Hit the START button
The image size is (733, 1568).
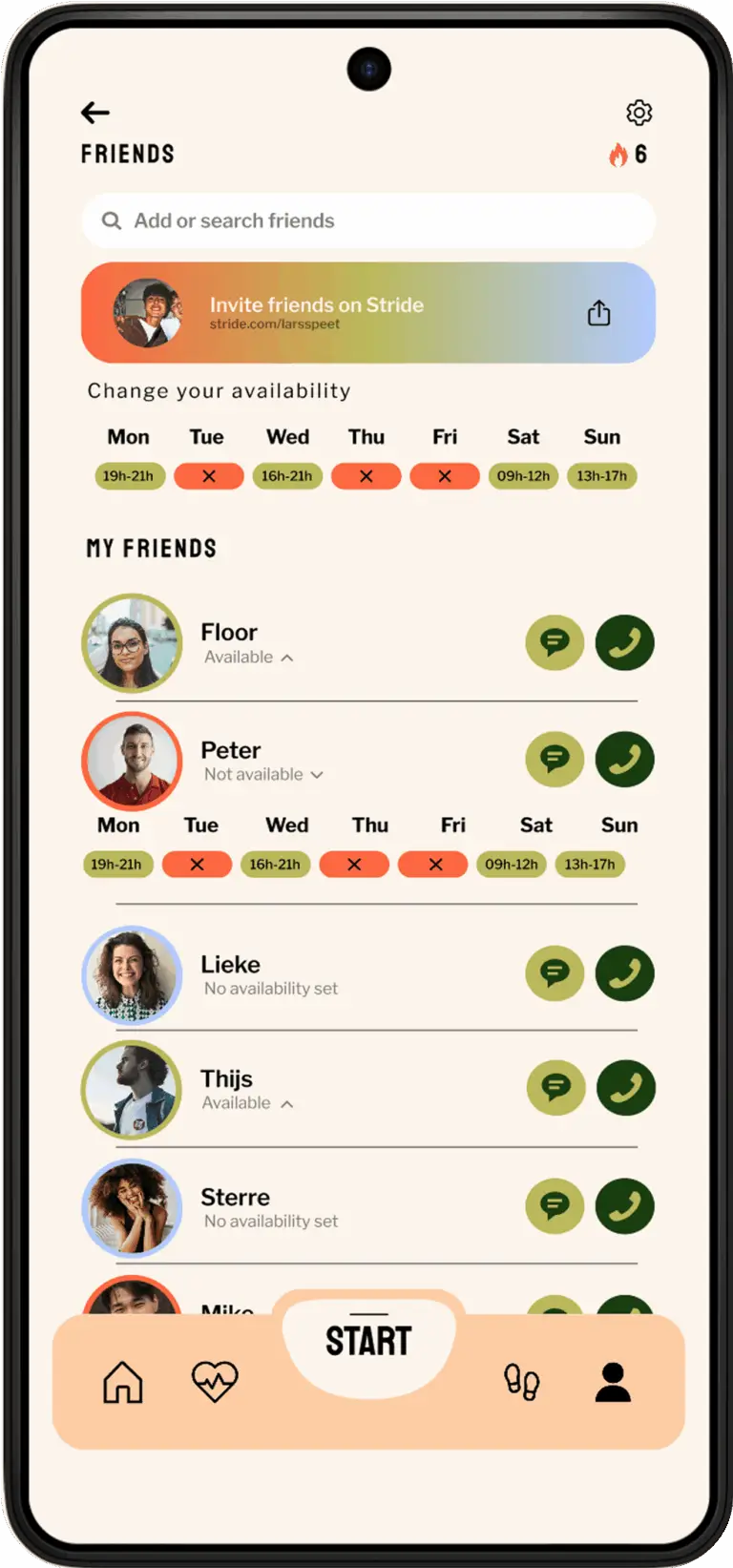pyautogui.click(x=368, y=1341)
